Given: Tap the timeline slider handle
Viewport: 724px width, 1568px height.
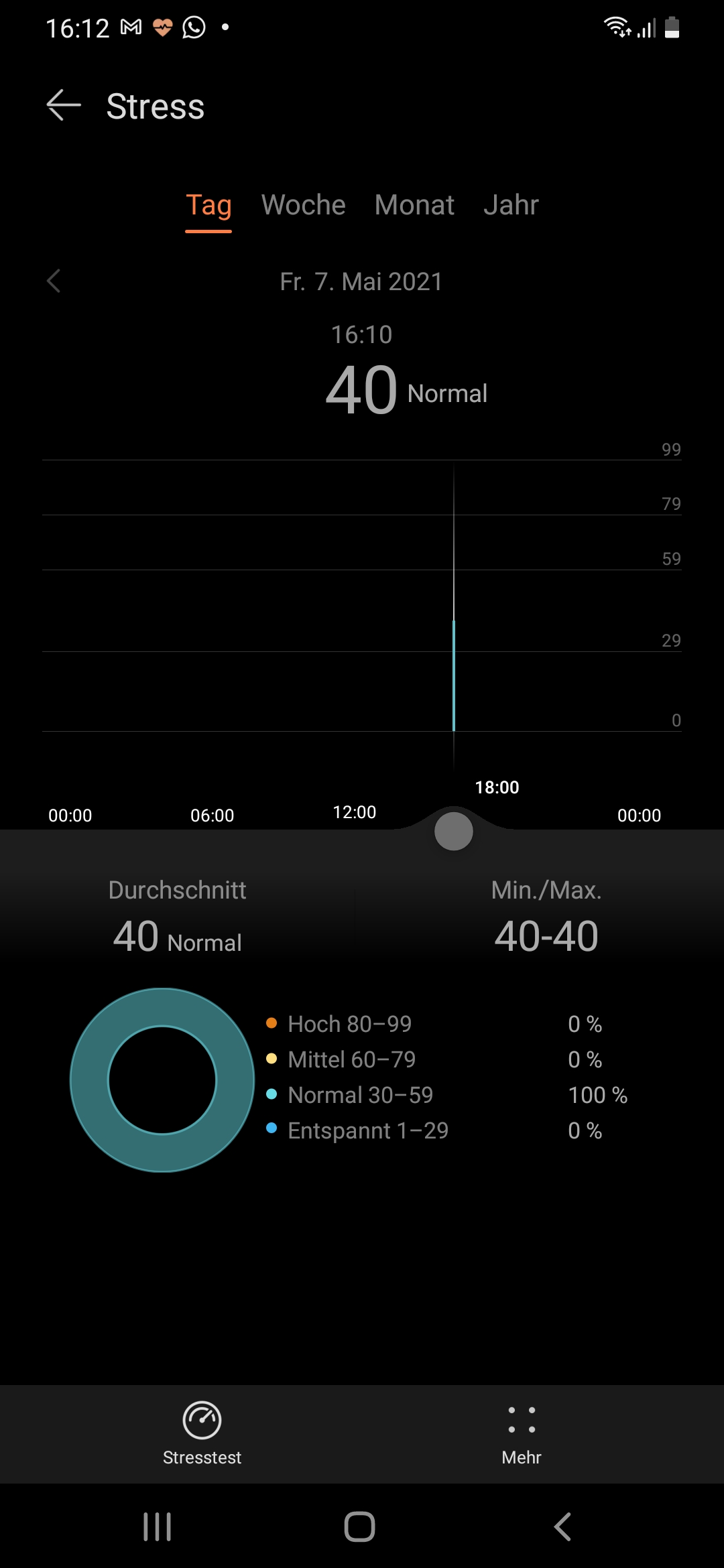Looking at the screenshot, I should coord(454,832).
